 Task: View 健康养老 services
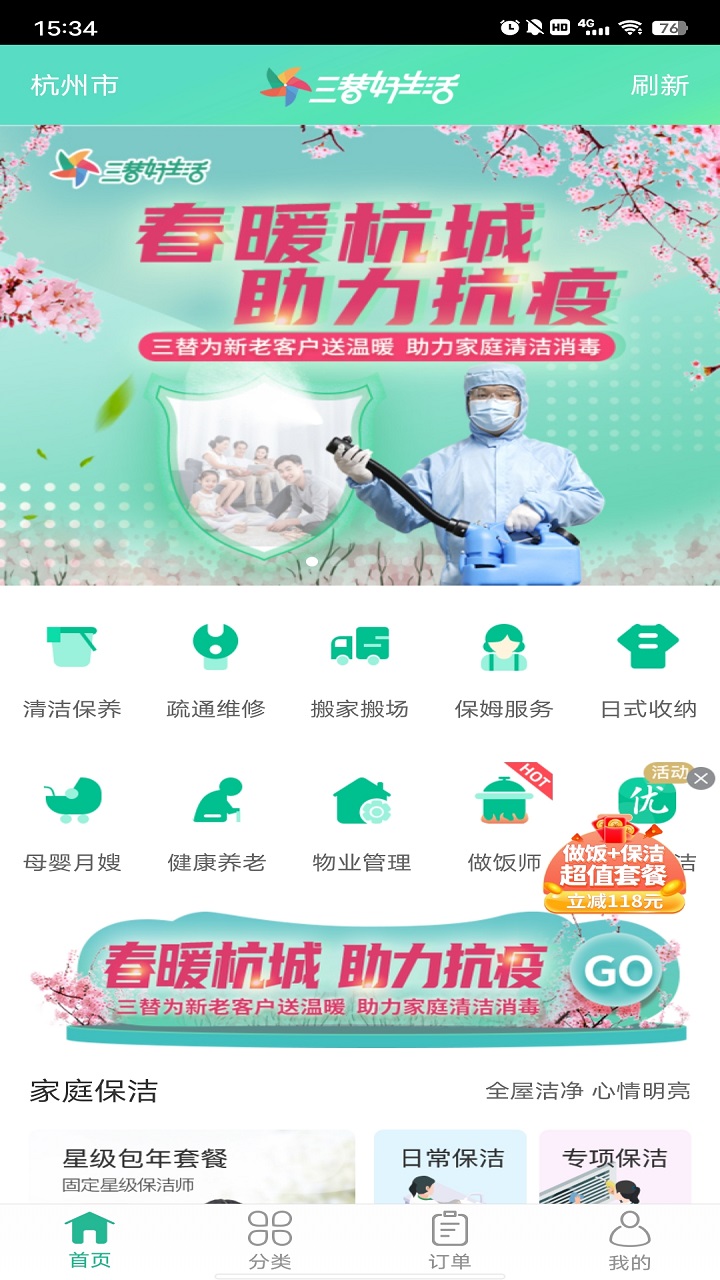pyautogui.click(x=216, y=823)
